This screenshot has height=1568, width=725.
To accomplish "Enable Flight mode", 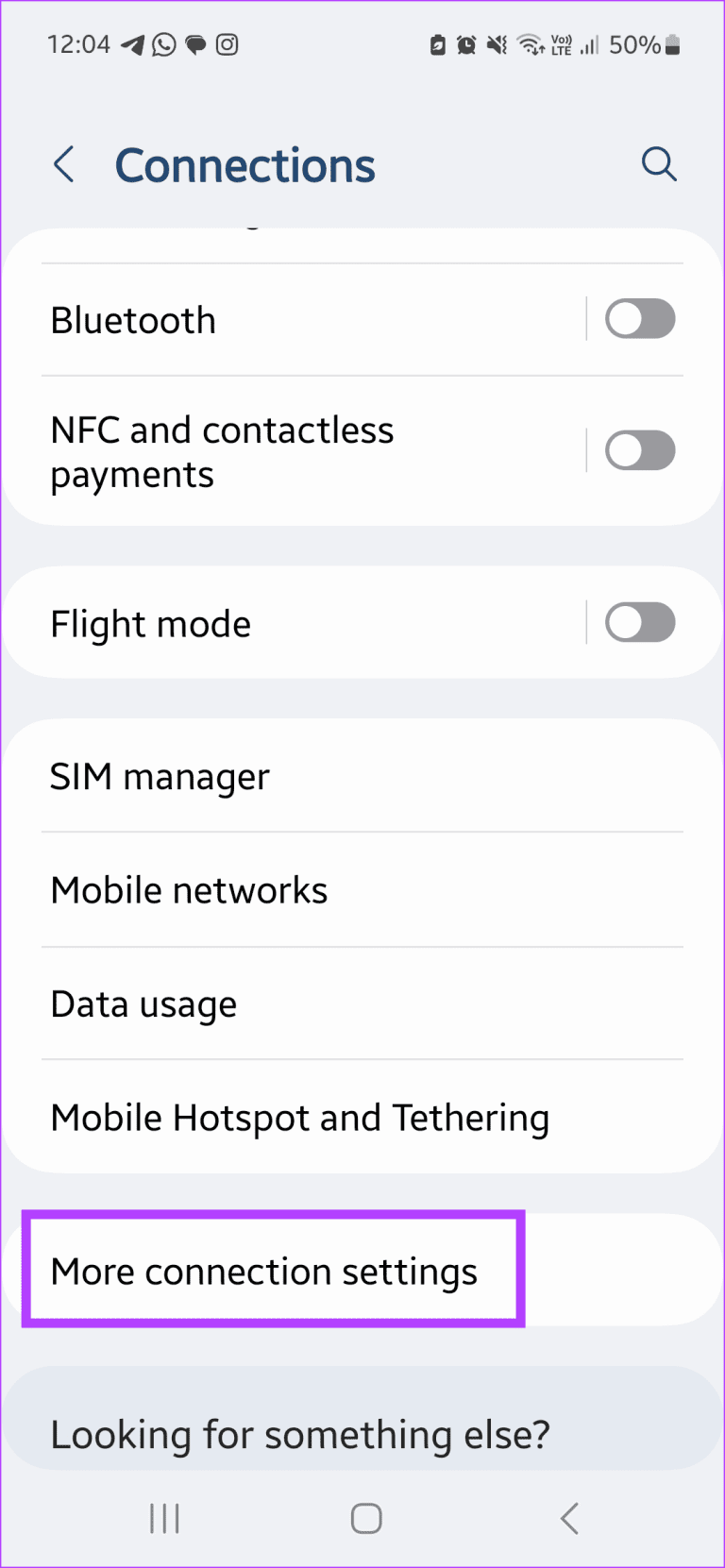I will (x=640, y=622).
